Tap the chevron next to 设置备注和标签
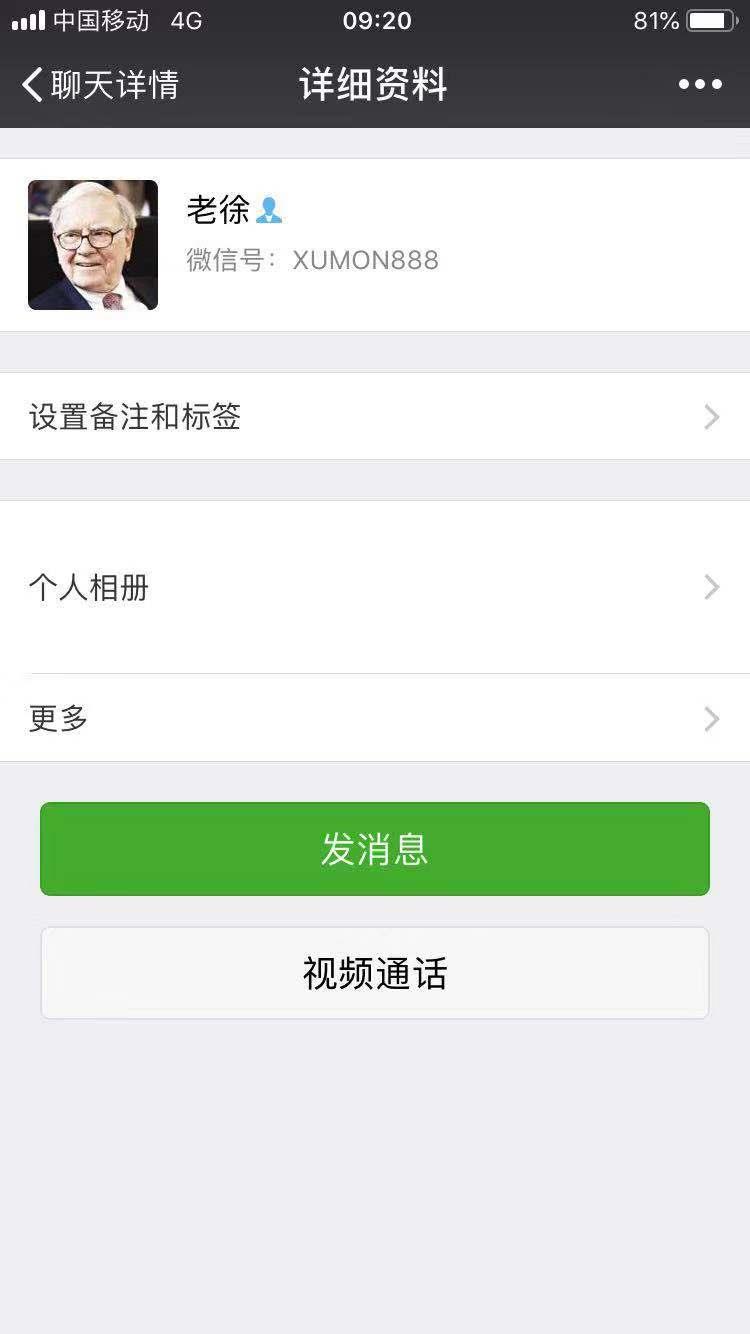Image resolution: width=750 pixels, height=1334 pixels. (710, 417)
